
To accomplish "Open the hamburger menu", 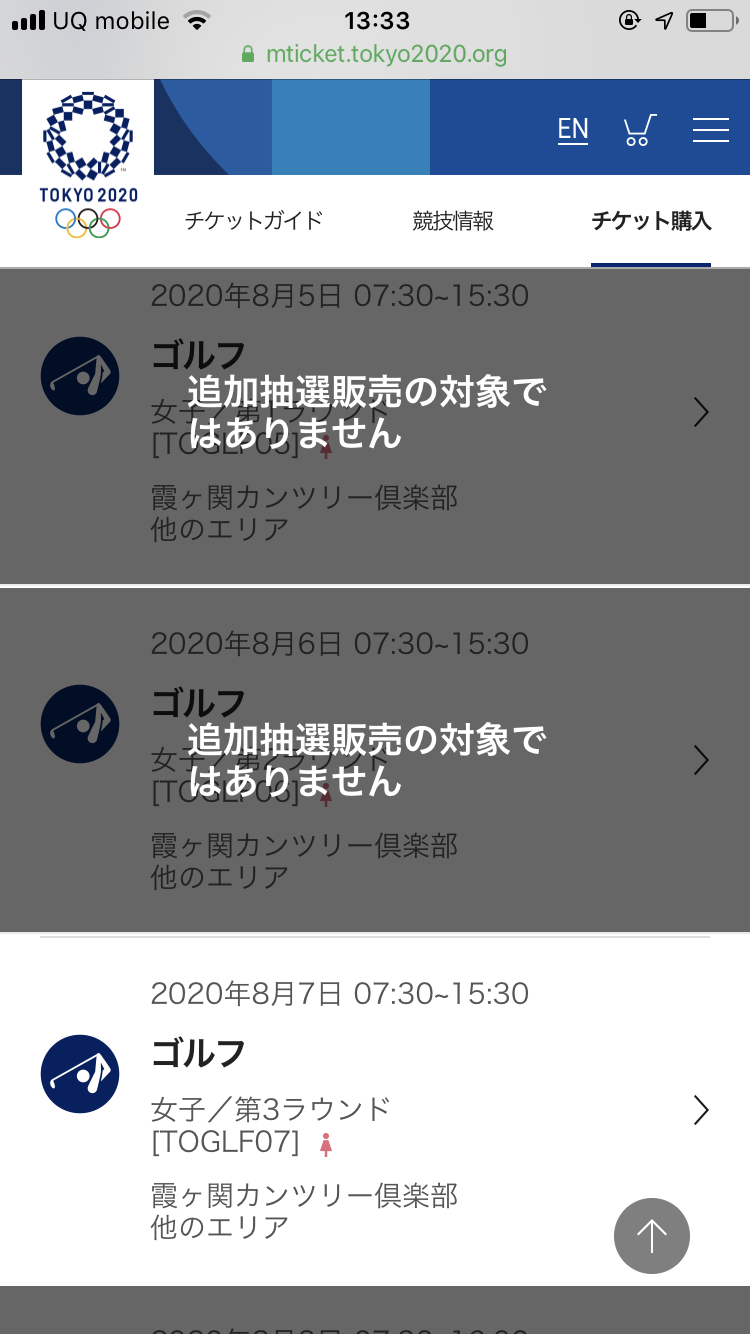I will click(711, 130).
